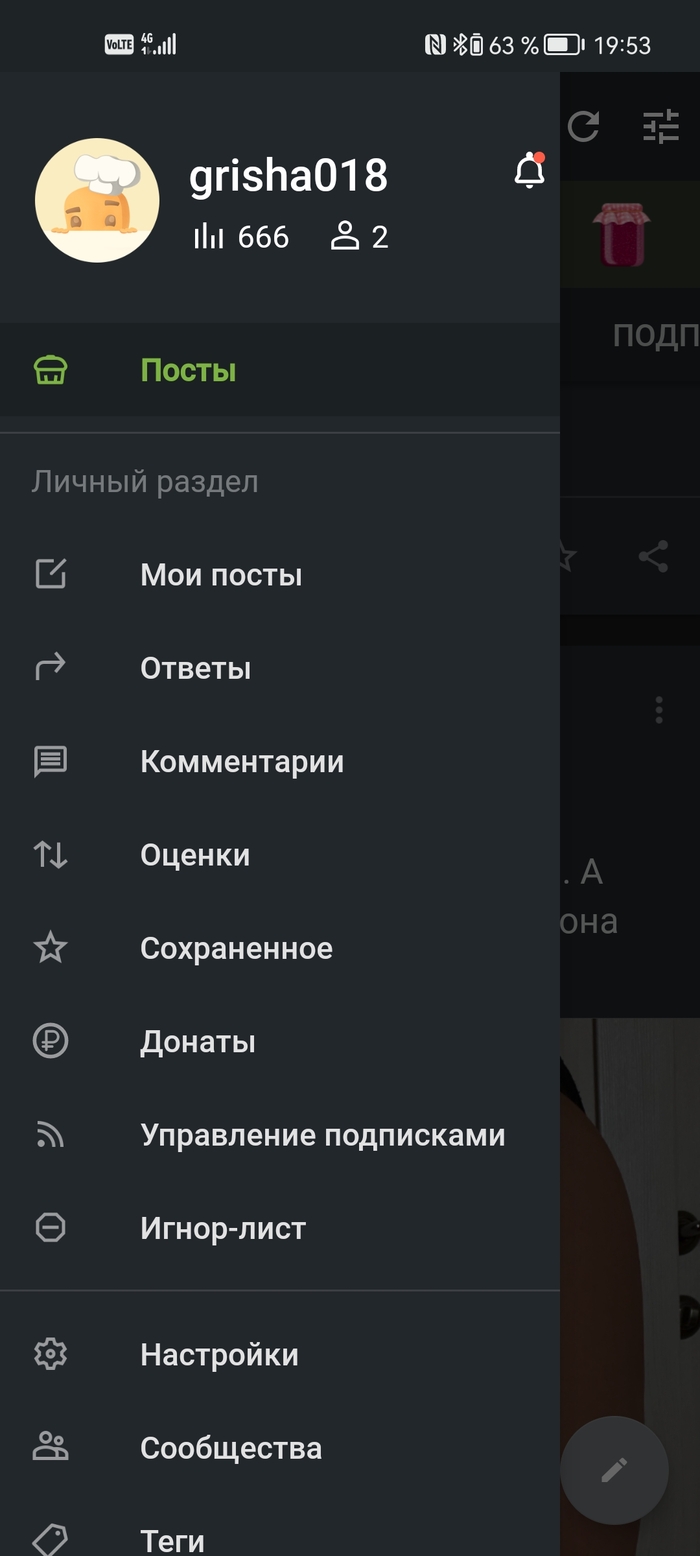Go to Ответы section

tap(195, 668)
